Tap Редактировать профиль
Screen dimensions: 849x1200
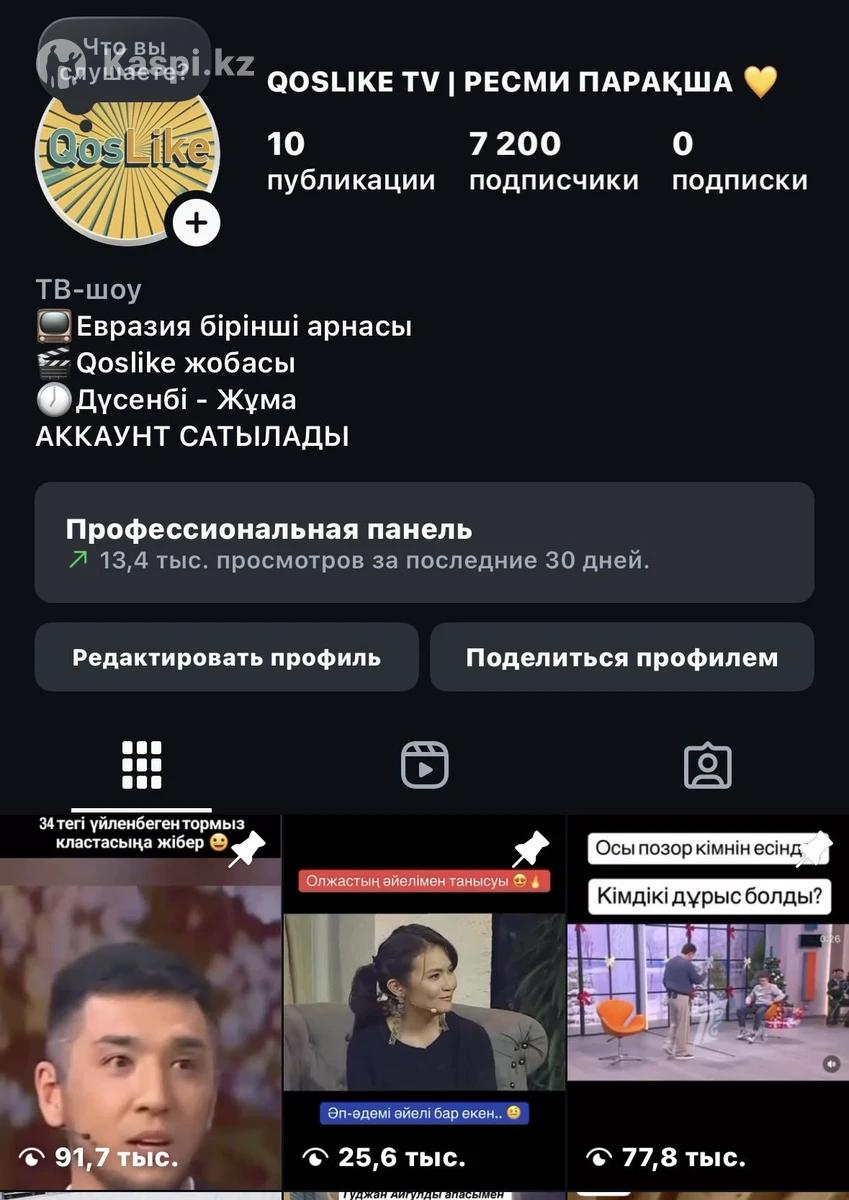226,657
